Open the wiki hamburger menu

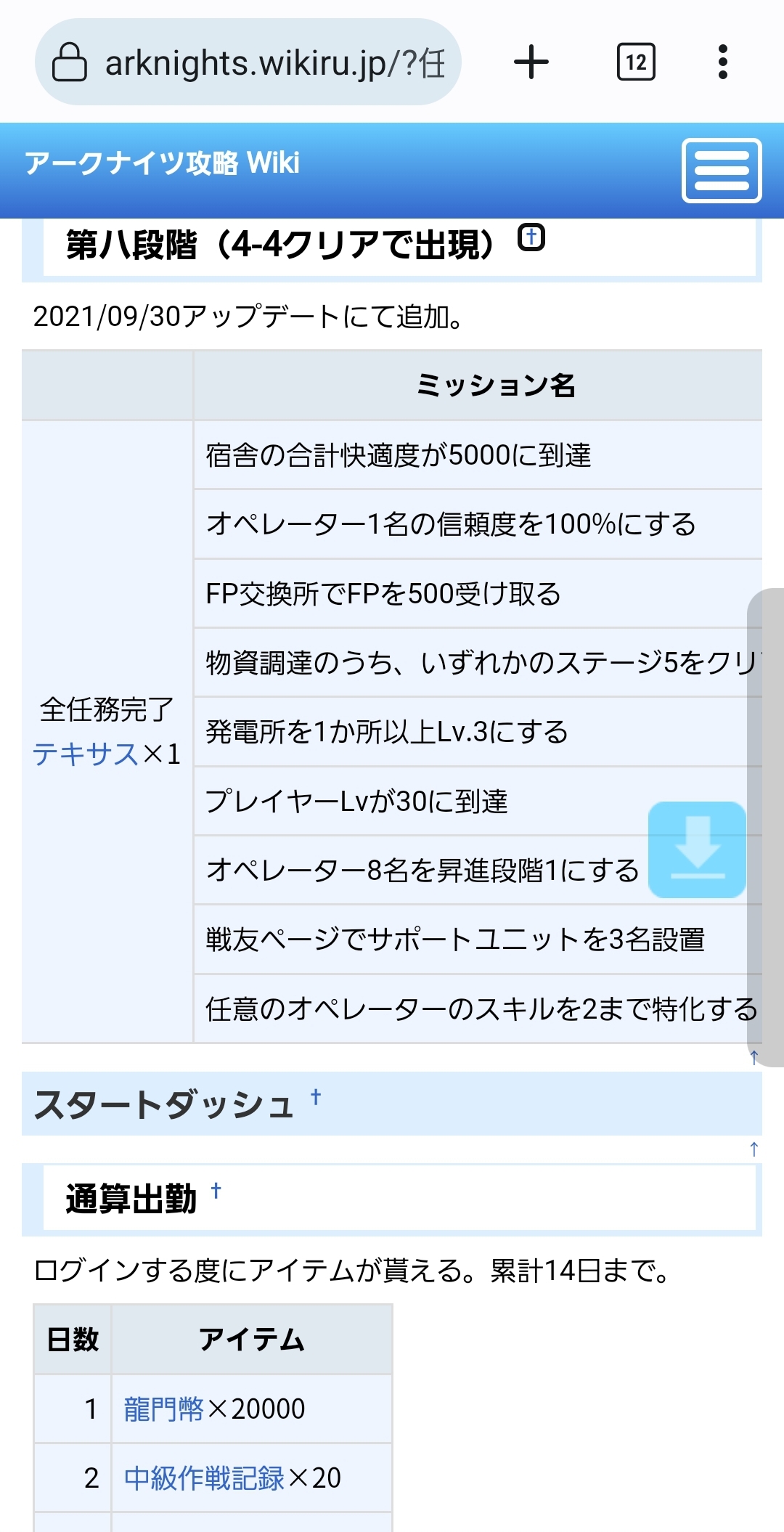coord(721,171)
